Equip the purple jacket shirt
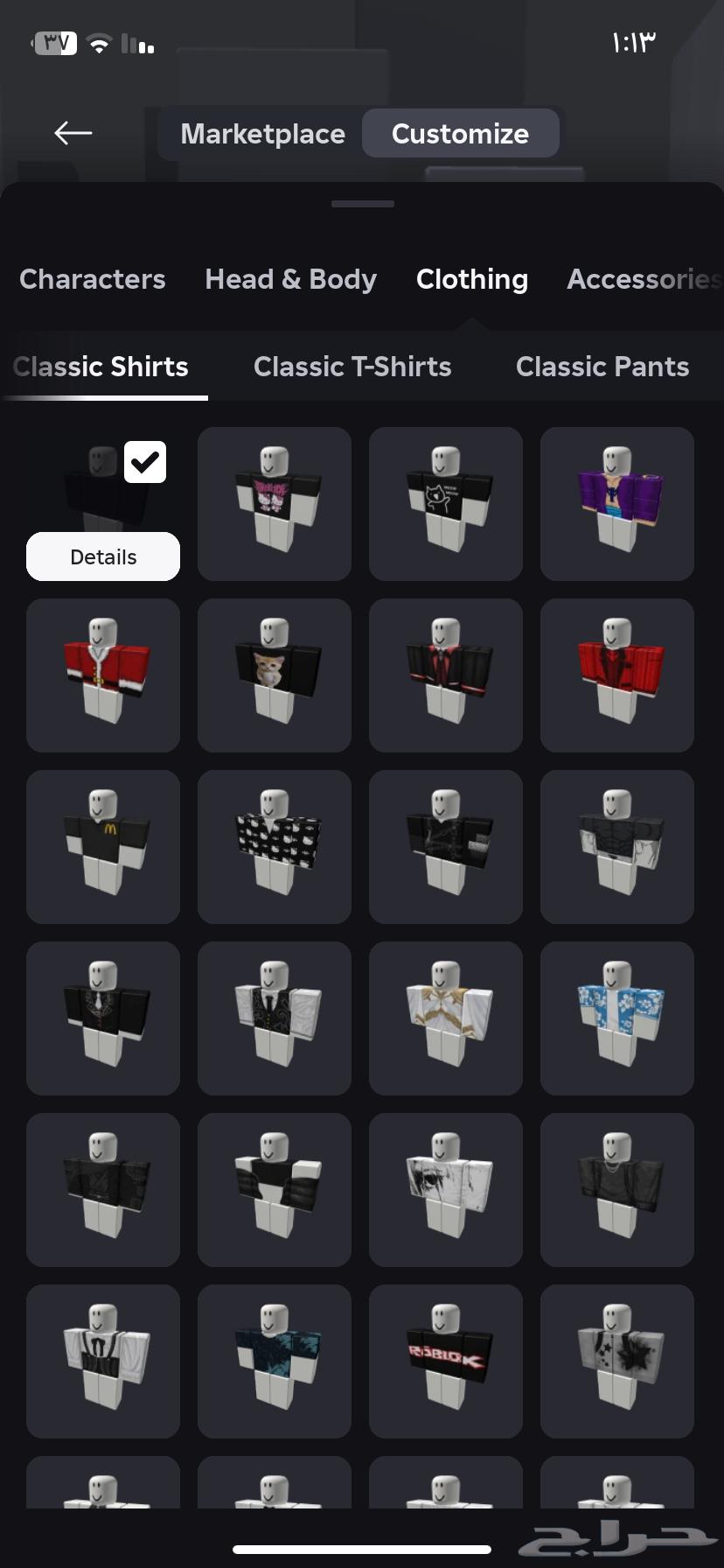 pos(617,503)
